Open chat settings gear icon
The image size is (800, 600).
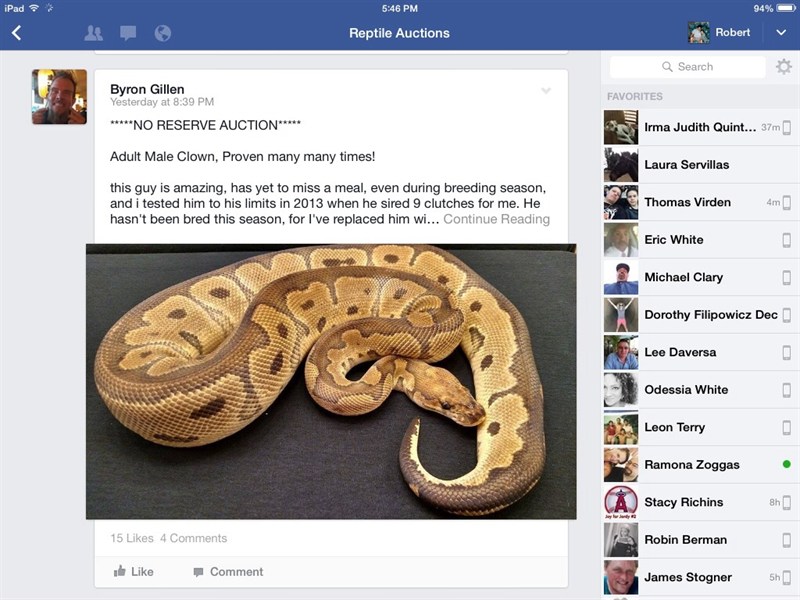click(784, 67)
